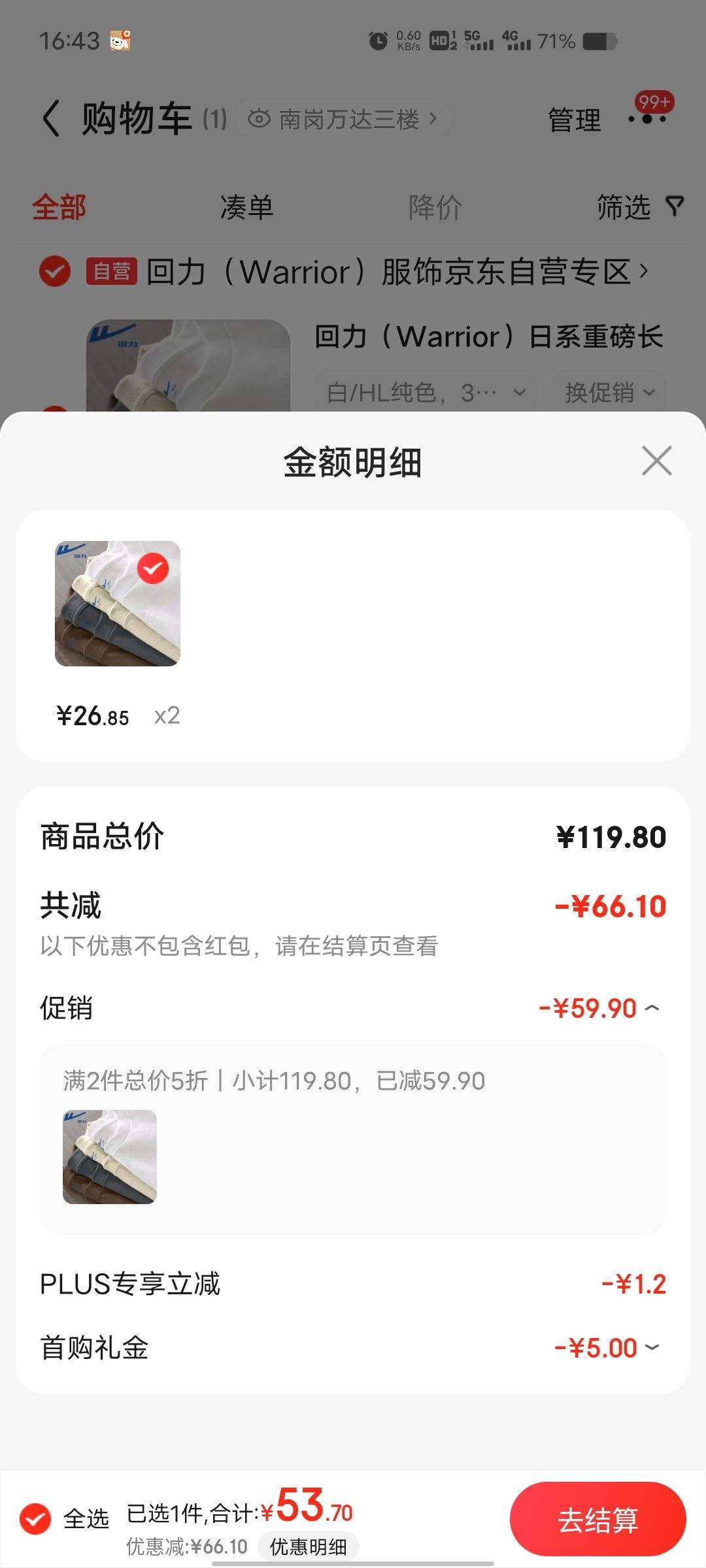Viewport: 706px width, 1568px height.
Task: Open the 白/HL纯色 variant dropdown
Action: pyautogui.click(x=426, y=393)
